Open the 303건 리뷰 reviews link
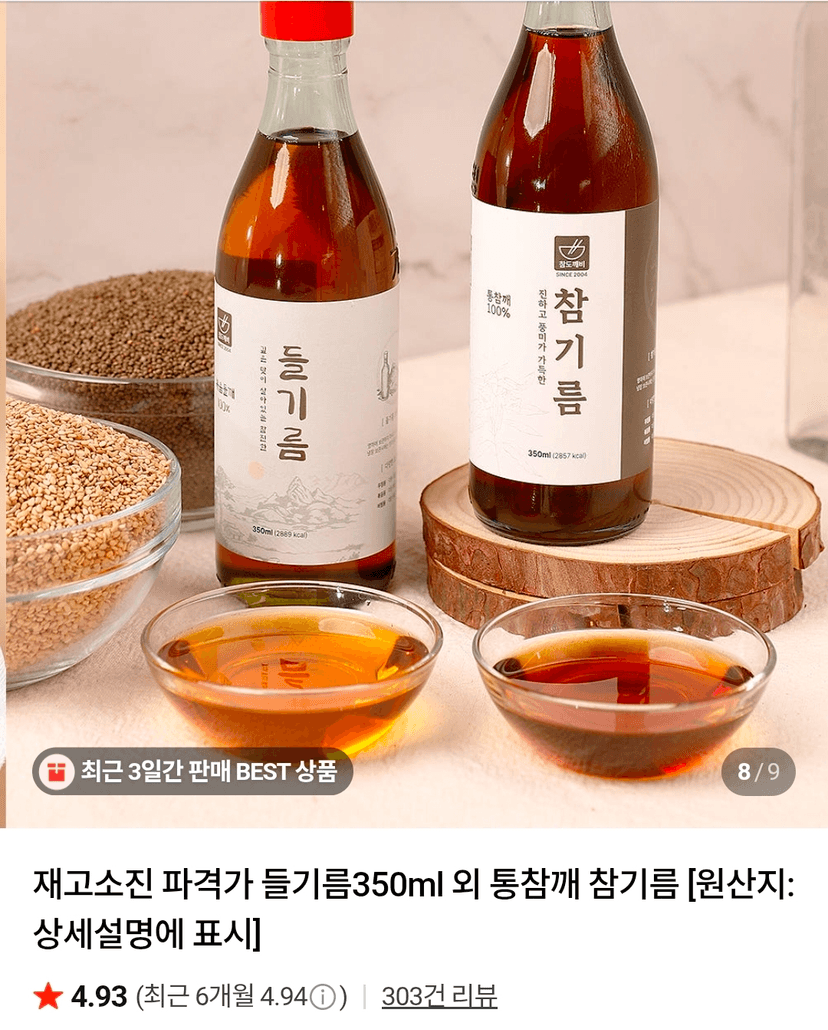Viewport: 828px width, 1030px height. click(x=439, y=996)
